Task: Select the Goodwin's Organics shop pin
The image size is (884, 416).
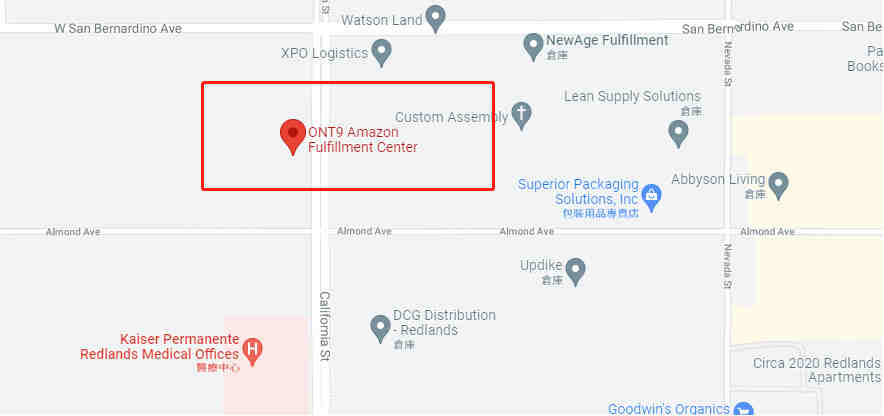Action: 742,408
